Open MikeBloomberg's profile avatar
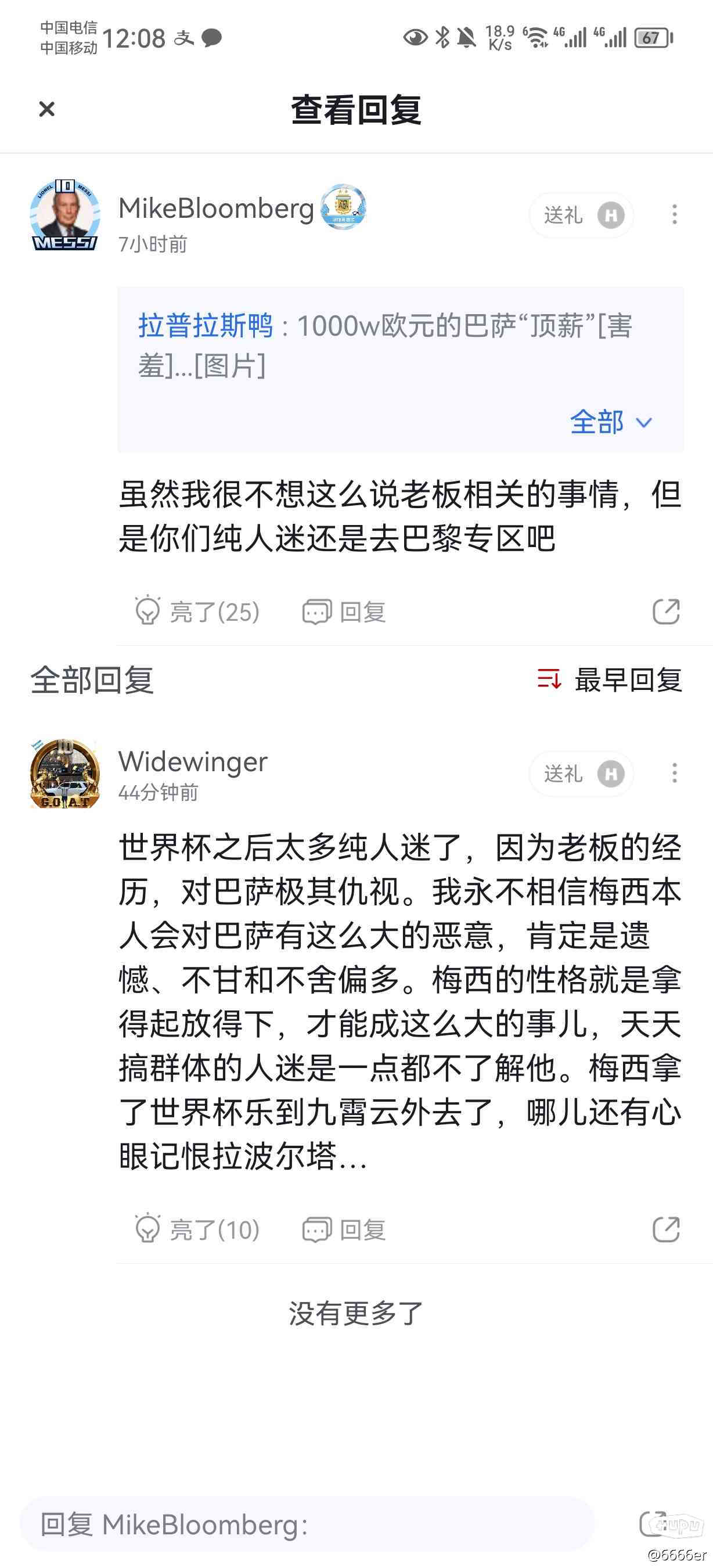 click(64, 215)
